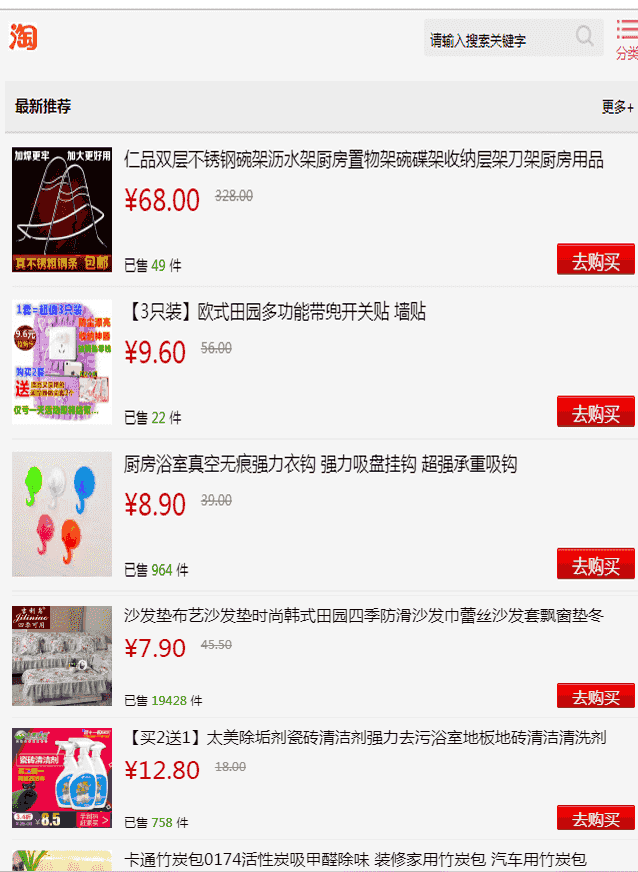Tap 去购买 for the stainless steel dish rack
This screenshot has height=872, width=638.
click(595, 260)
